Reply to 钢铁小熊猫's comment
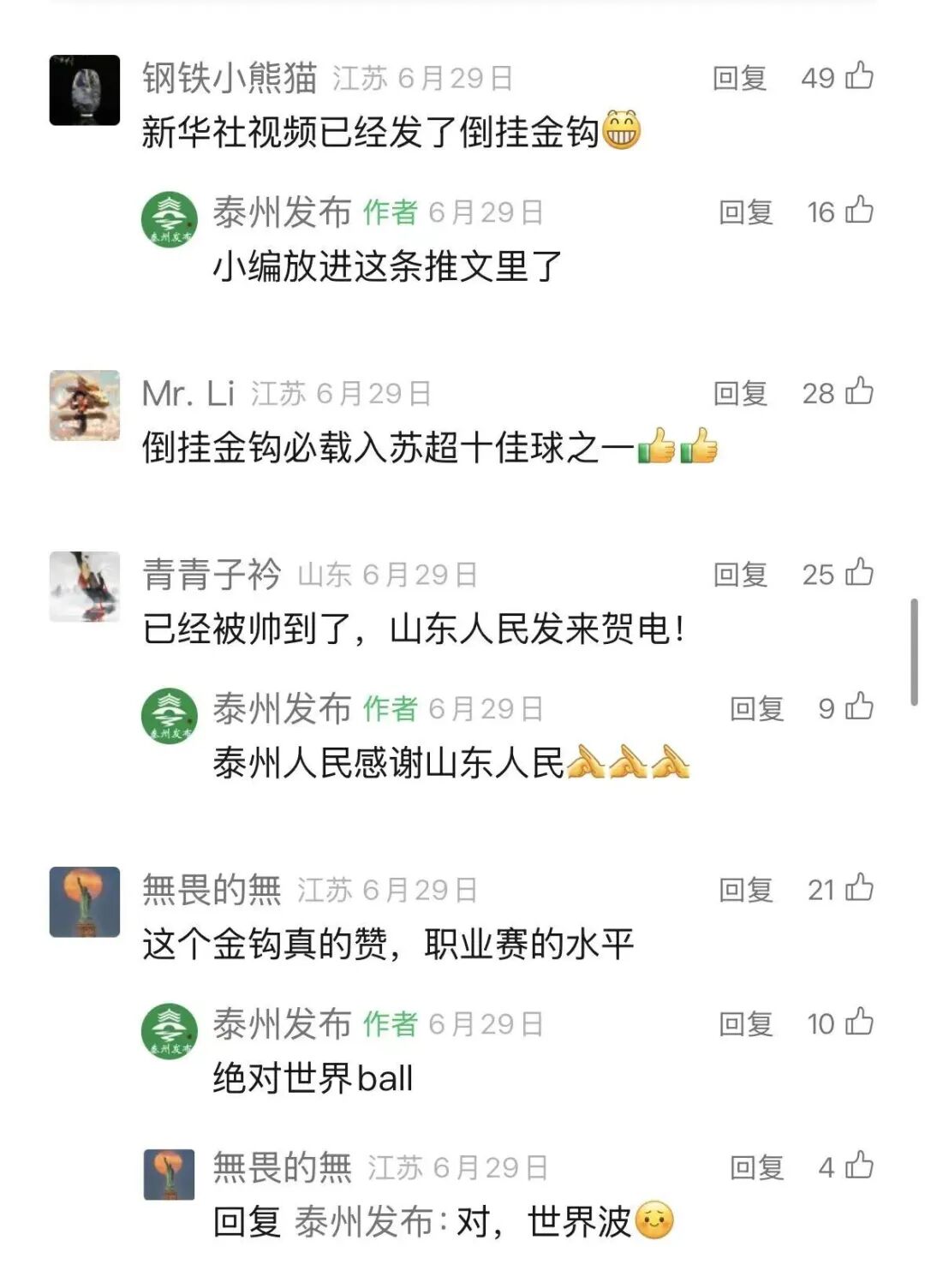The height and width of the screenshot is (1288, 925). (x=739, y=79)
